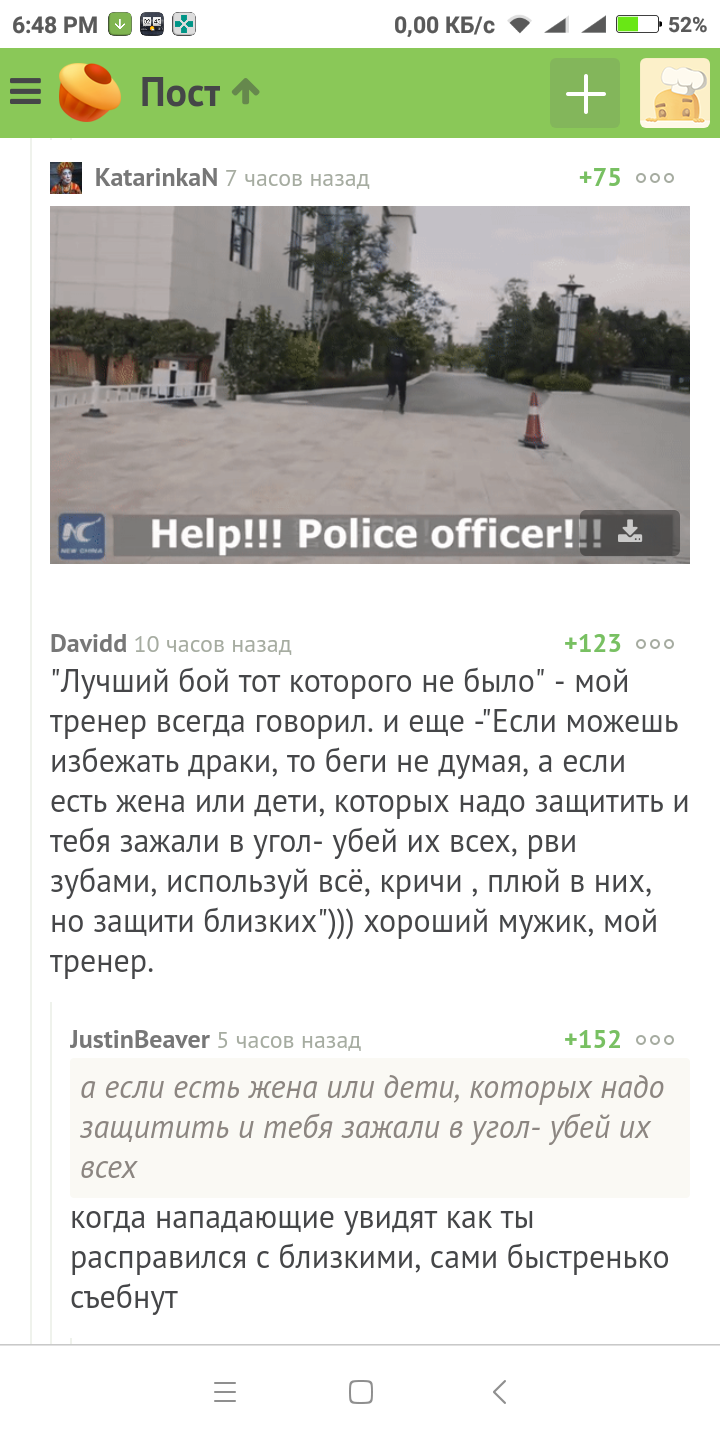Open options menu on Davidd's comment
Viewport: 720px width, 1440px height.
click(x=655, y=643)
